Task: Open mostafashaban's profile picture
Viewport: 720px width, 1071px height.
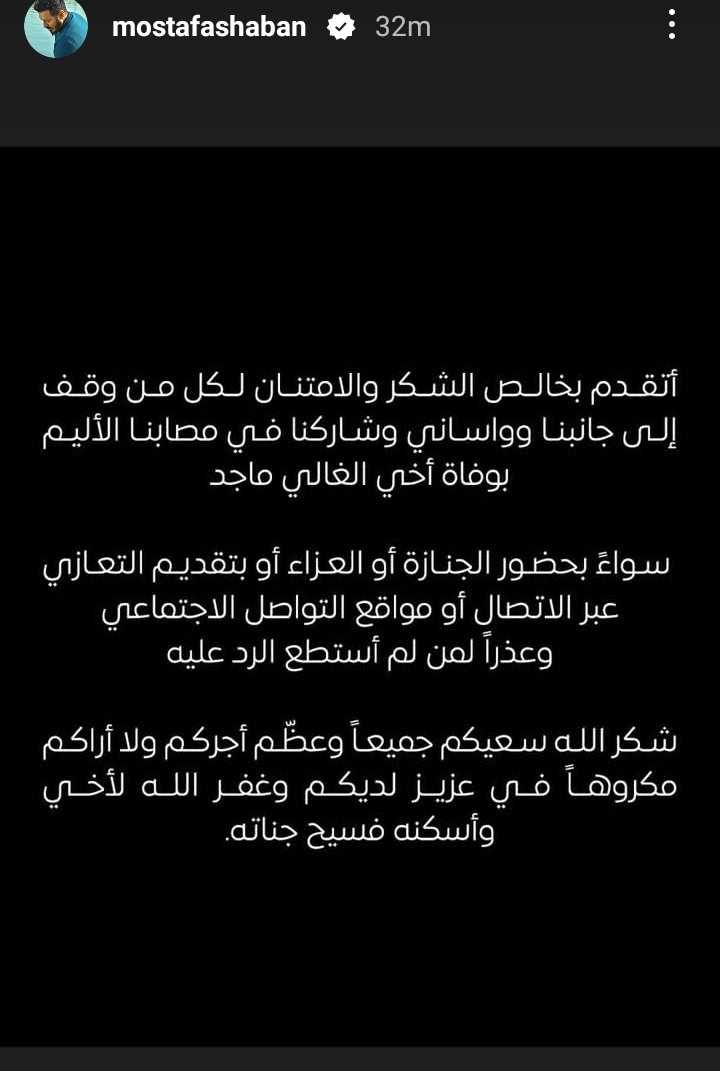Action: [57, 28]
